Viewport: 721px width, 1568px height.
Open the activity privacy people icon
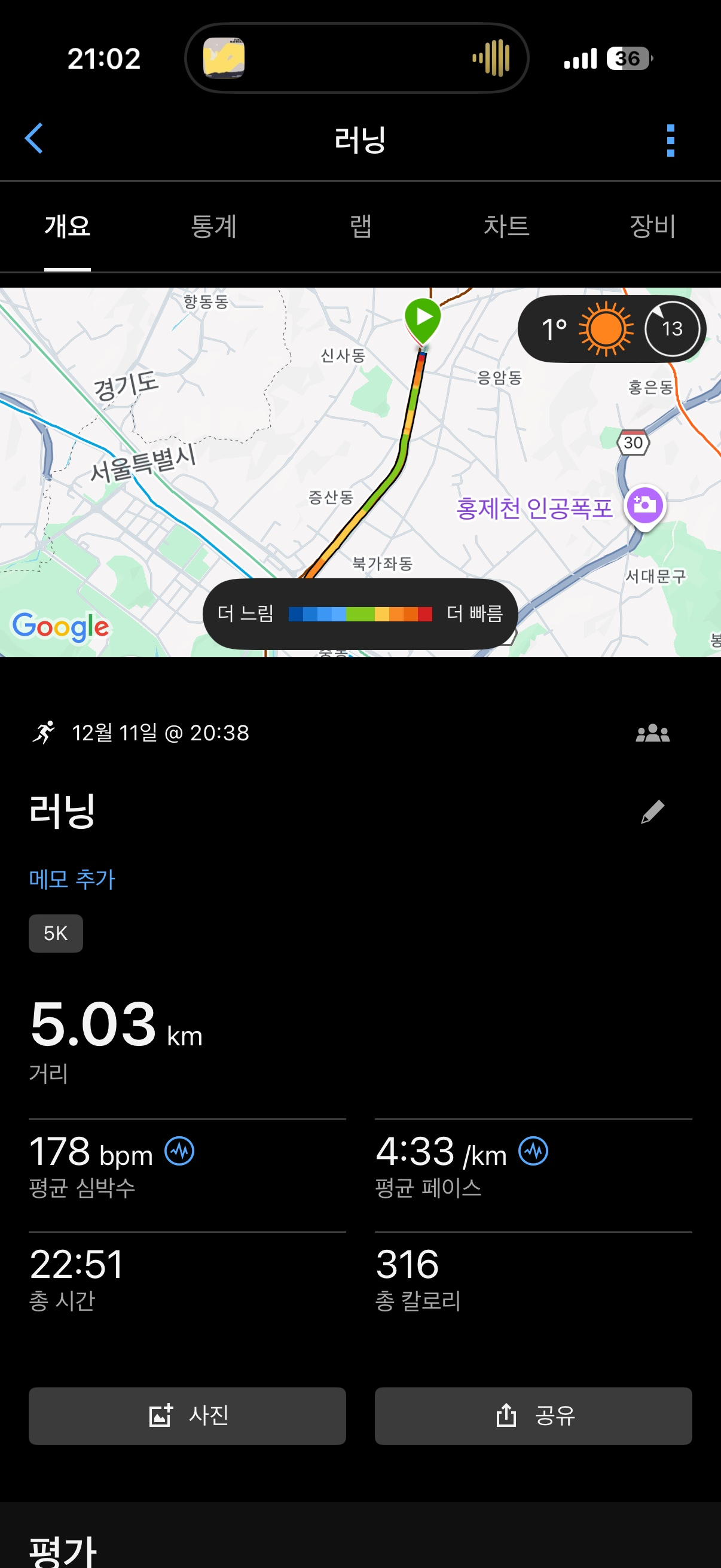pos(652,733)
